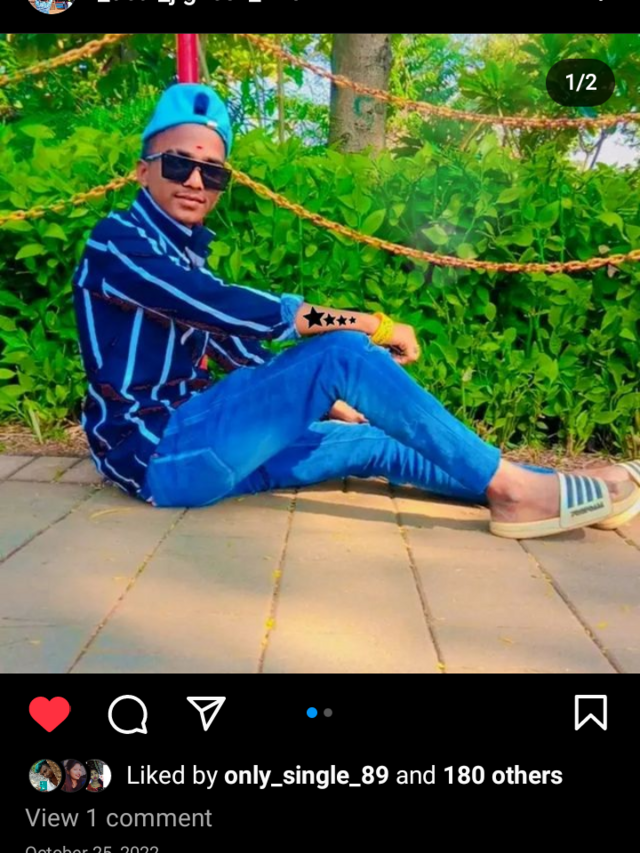Open comments with the speech bubble icon
This screenshot has height=853, width=640.
[128, 714]
